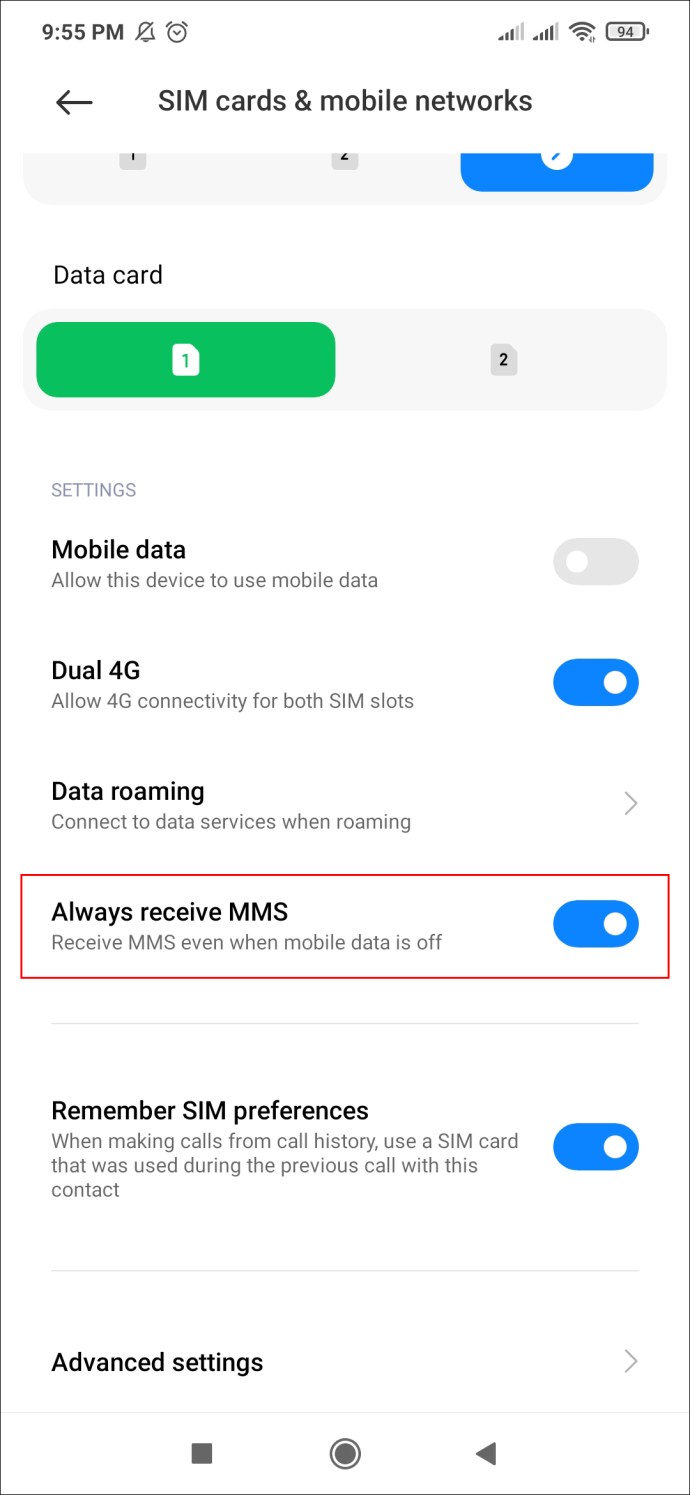Turn off Remember SIM preferences
Screen dimensions: 690x1495
pos(596,1147)
